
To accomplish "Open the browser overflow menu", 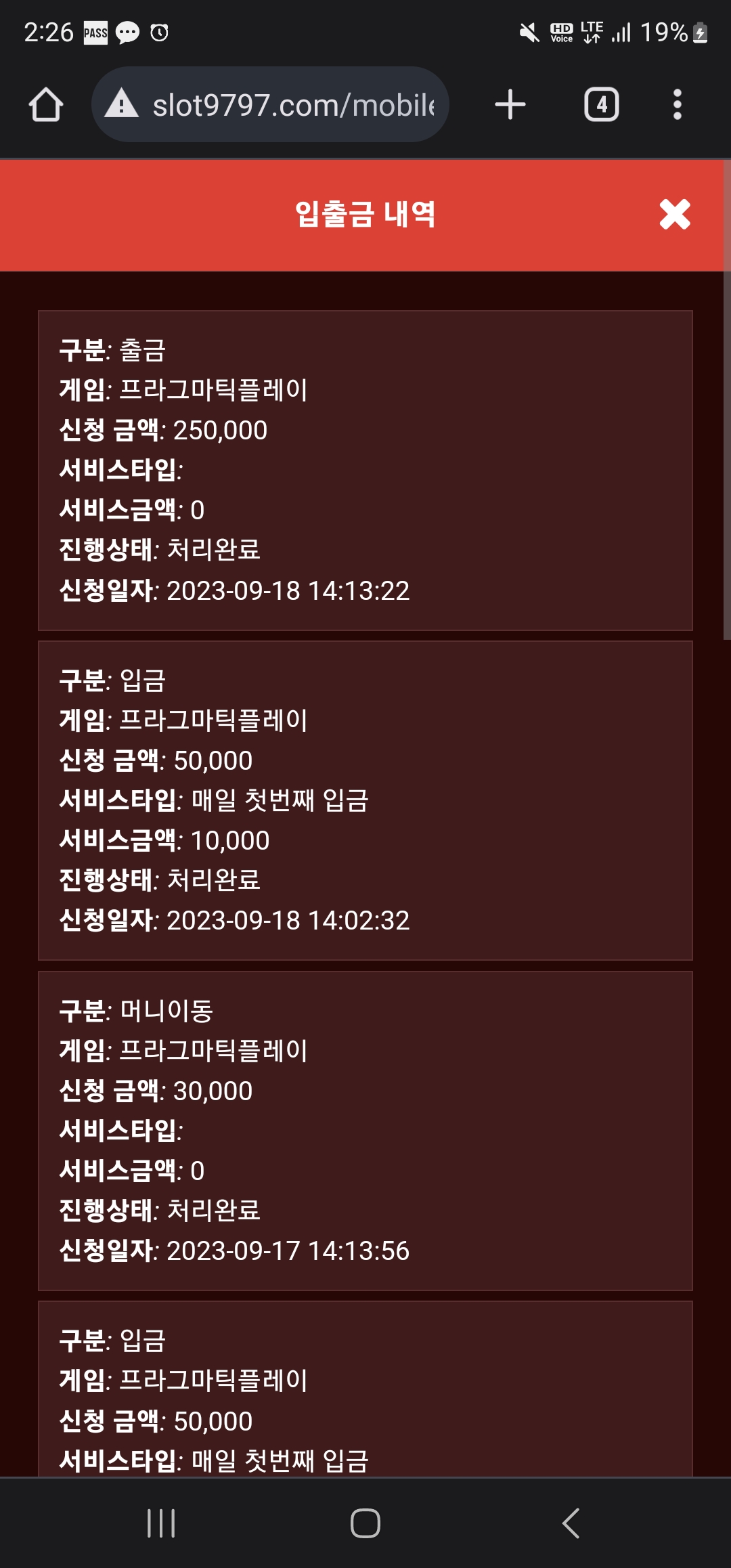I will click(677, 105).
